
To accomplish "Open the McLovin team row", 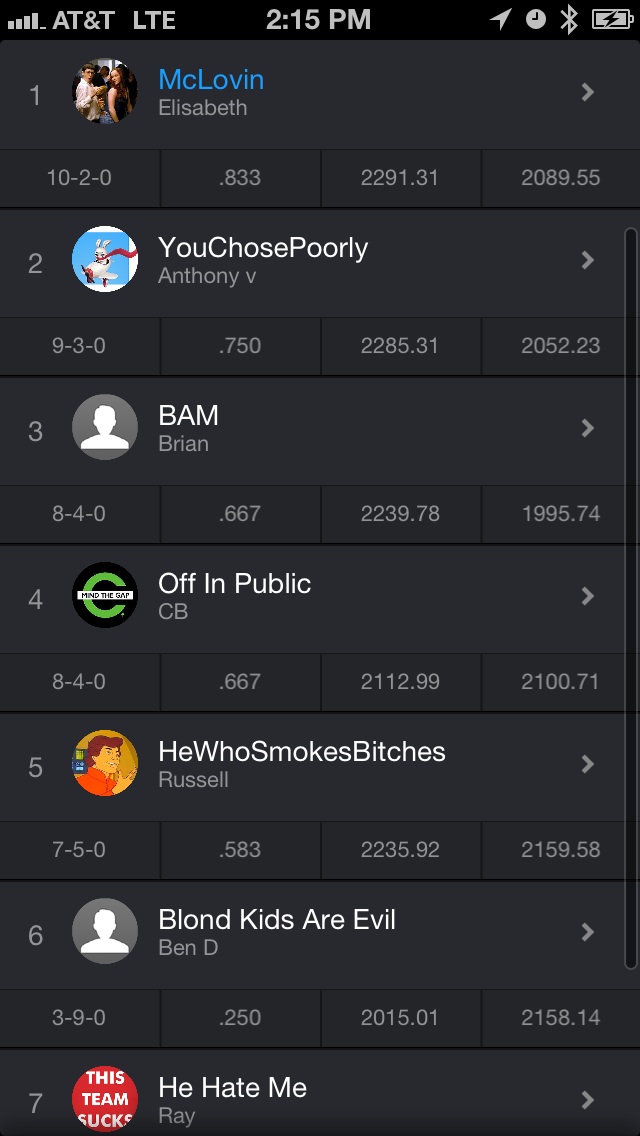I will 320,94.
